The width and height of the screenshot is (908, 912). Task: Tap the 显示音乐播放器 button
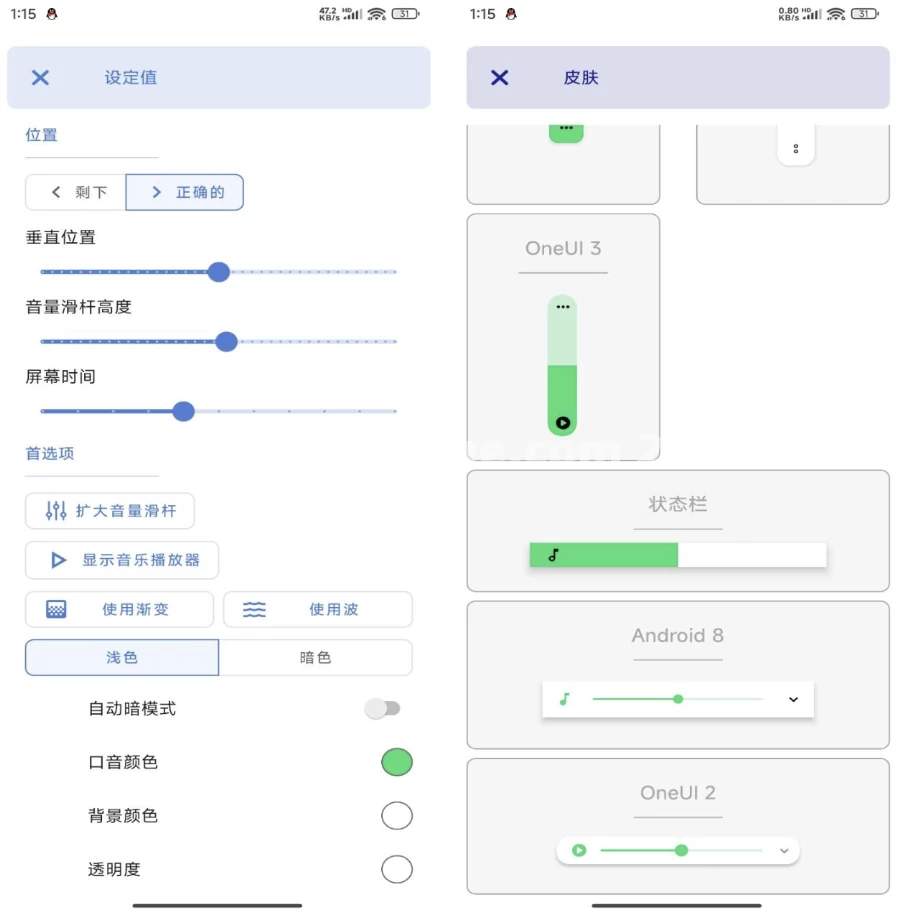tap(121, 560)
